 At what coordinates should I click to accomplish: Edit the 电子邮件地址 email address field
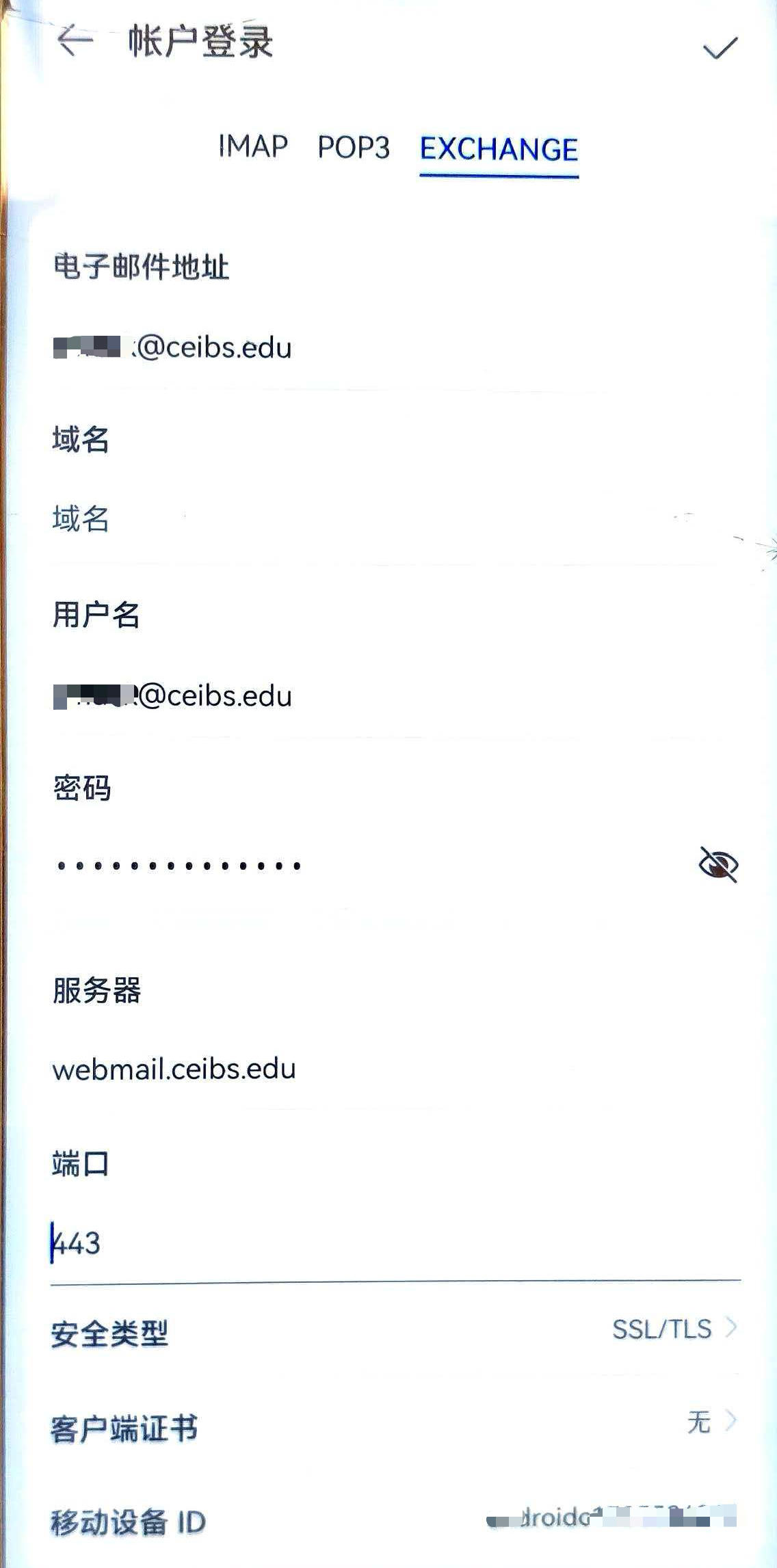(342, 348)
